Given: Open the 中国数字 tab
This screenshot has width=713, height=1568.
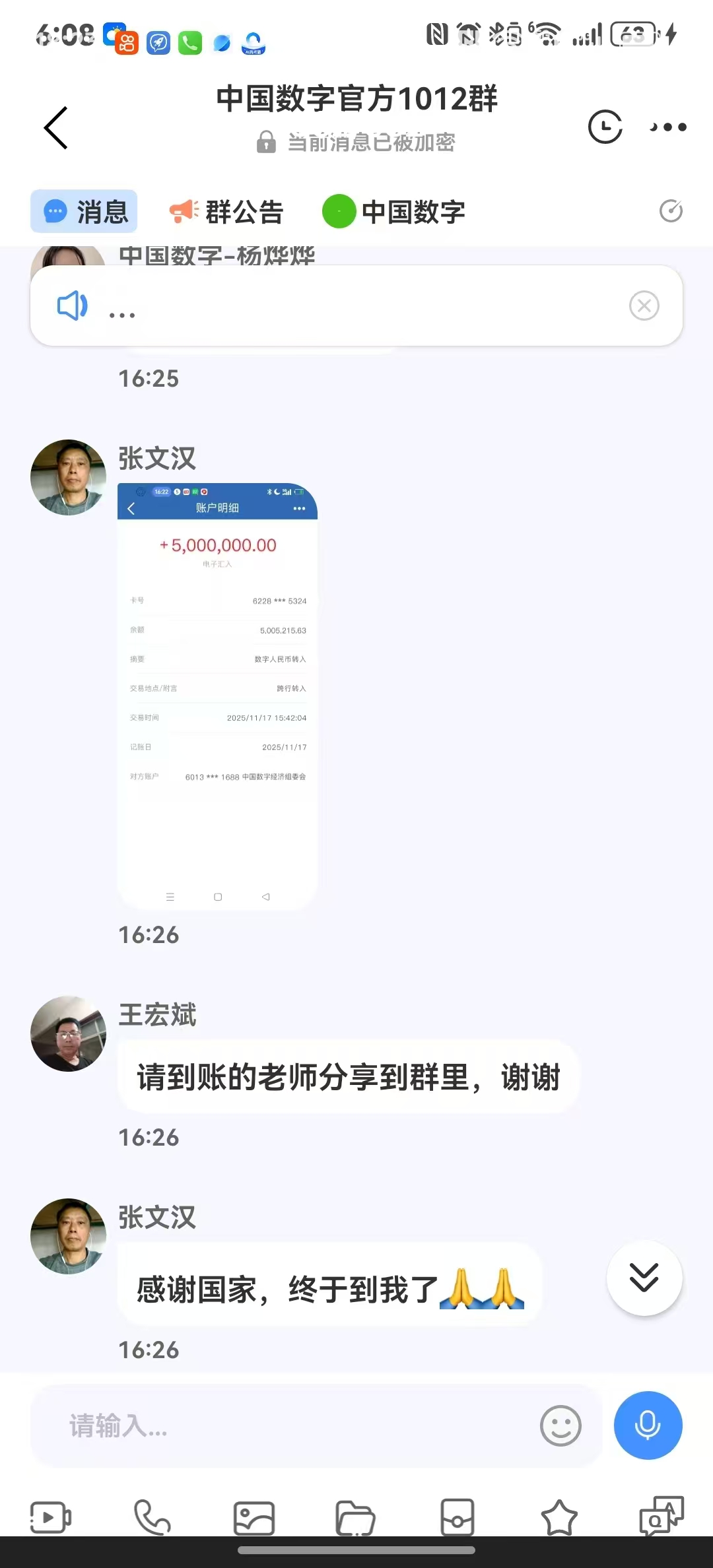Looking at the screenshot, I should [394, 212].
